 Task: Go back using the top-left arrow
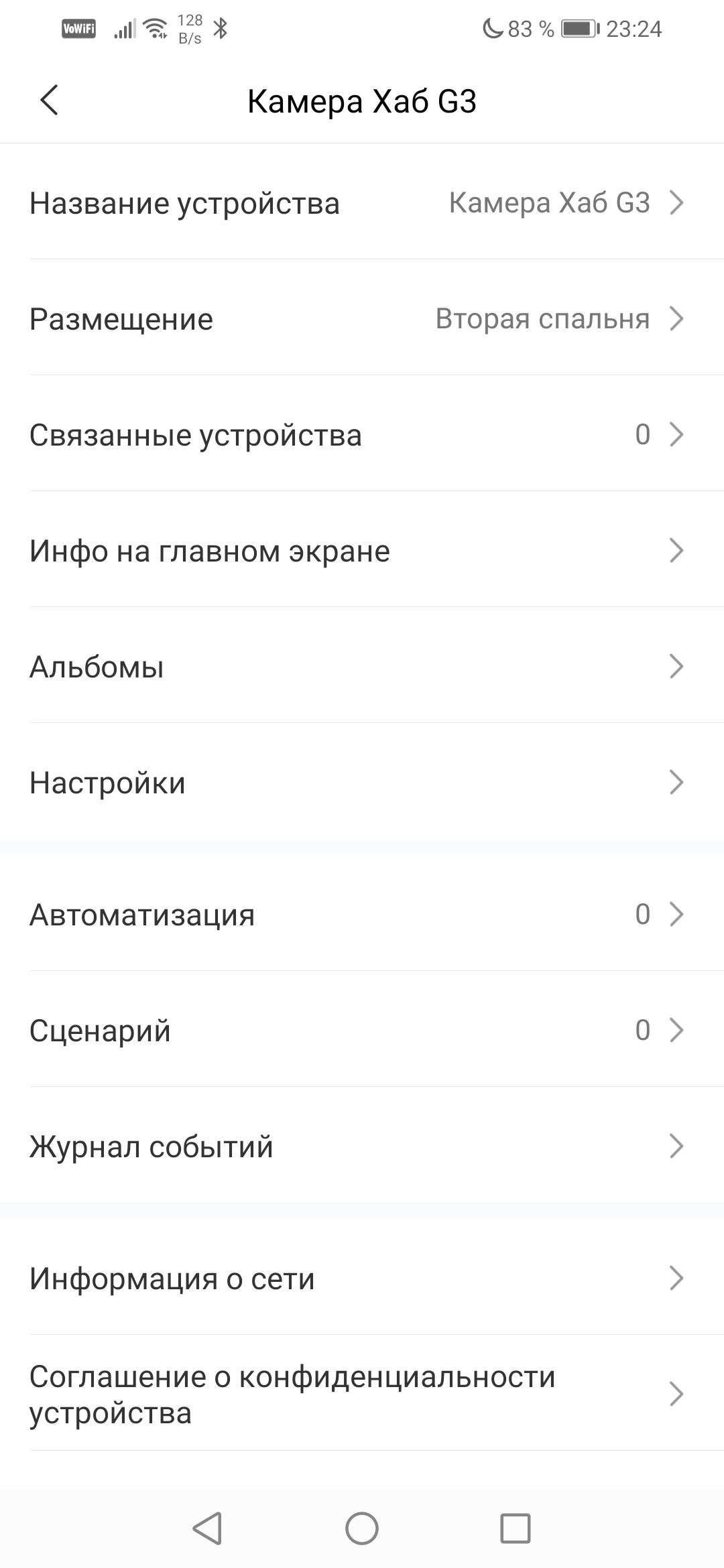coord(50,101)
